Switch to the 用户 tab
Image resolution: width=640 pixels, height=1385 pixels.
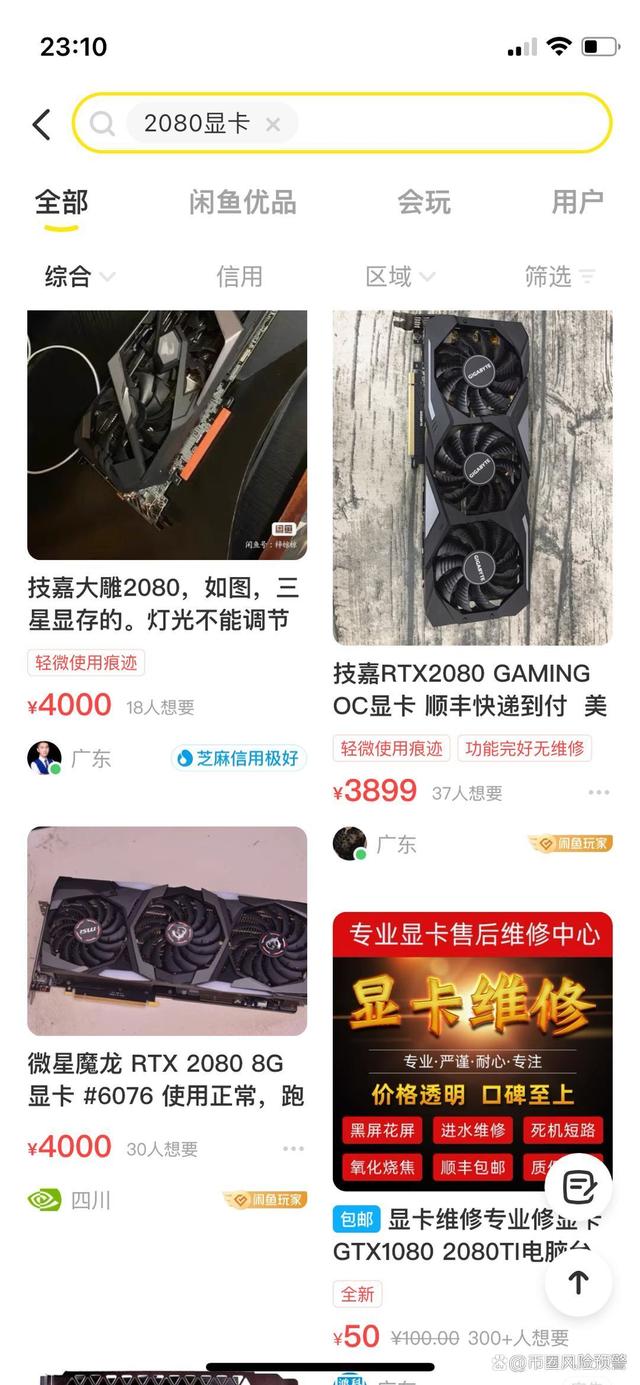tap(577, 202)
